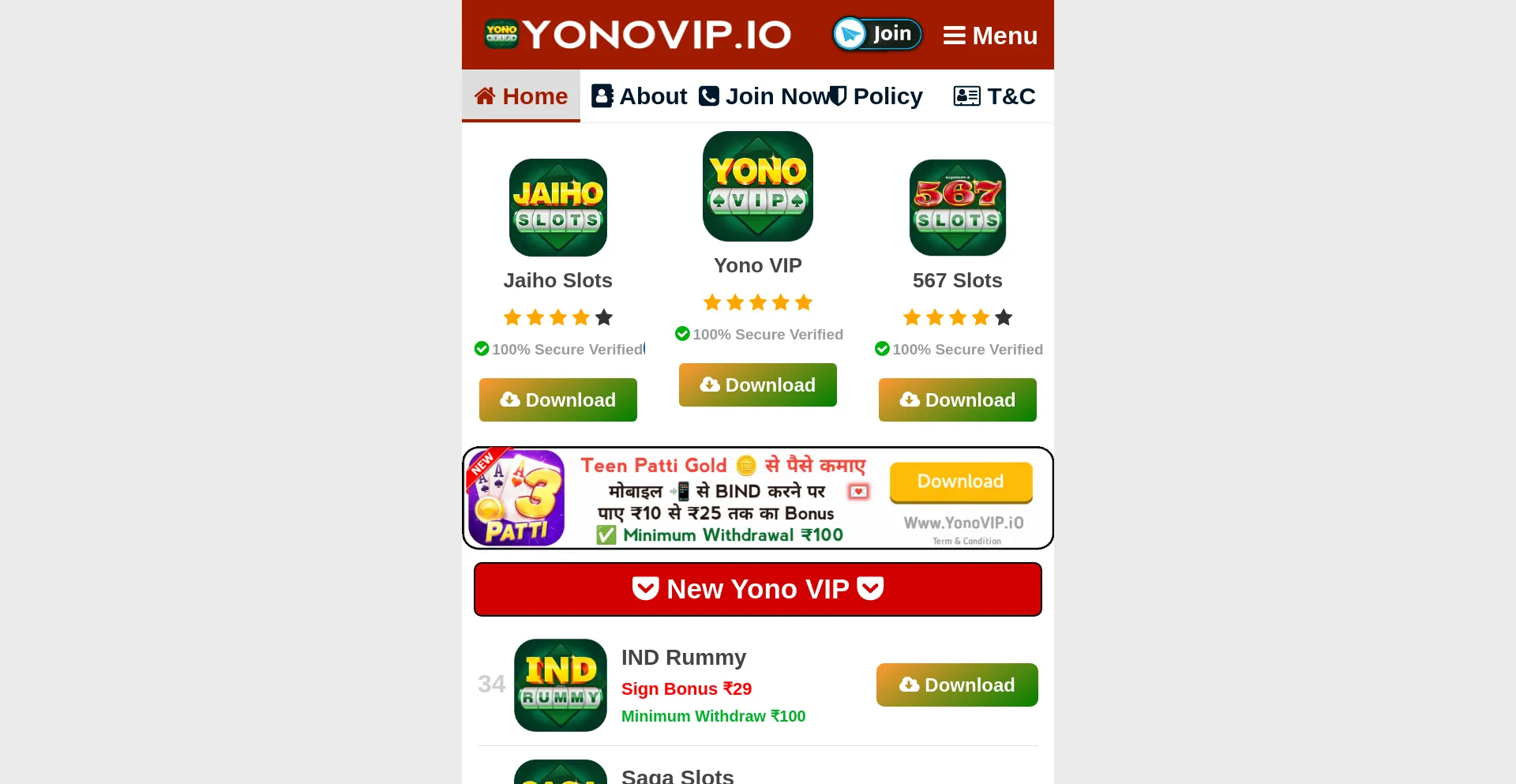This screenshot has height=784, width=1516.
Task: Open the Policy page
Action: coord(878,96)
